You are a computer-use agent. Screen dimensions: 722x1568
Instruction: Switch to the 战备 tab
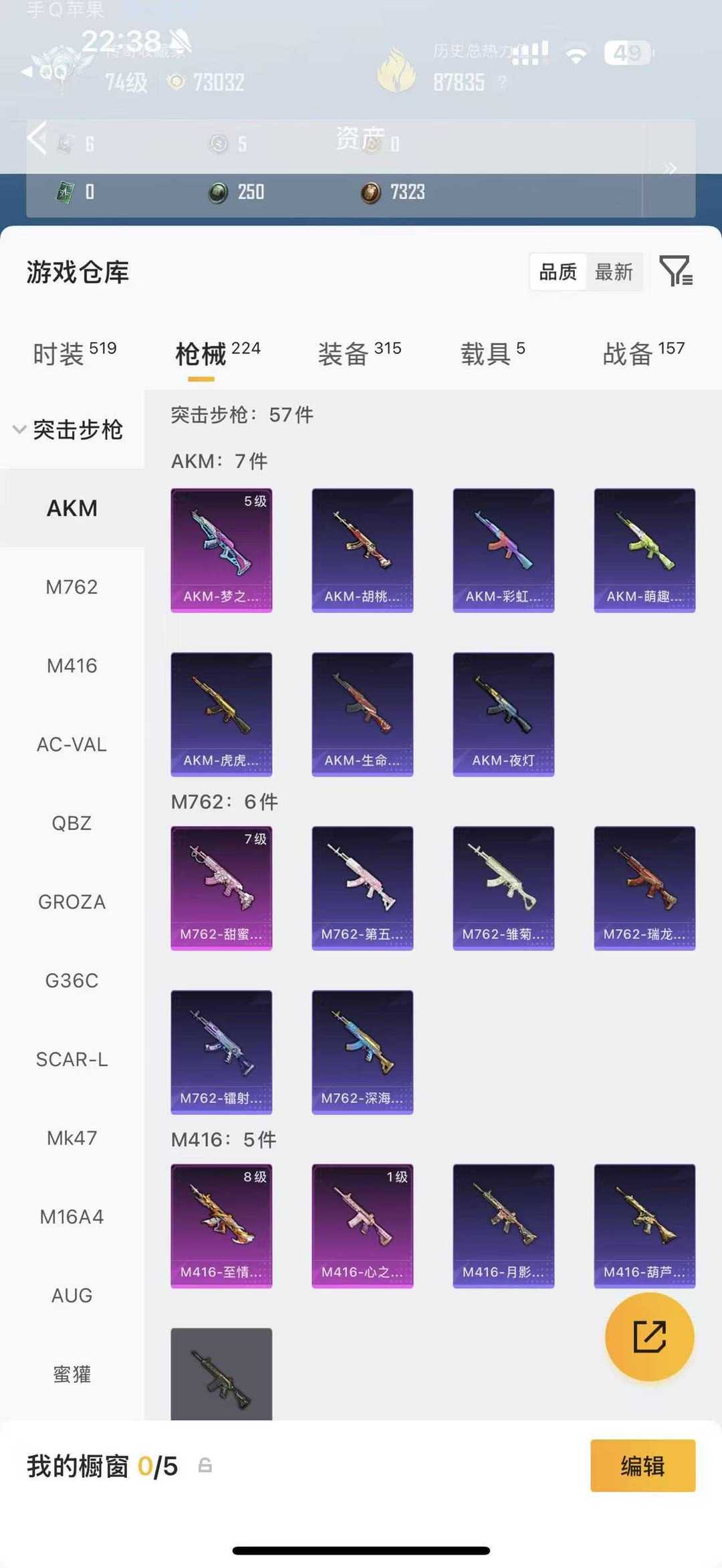coord(644,353)
